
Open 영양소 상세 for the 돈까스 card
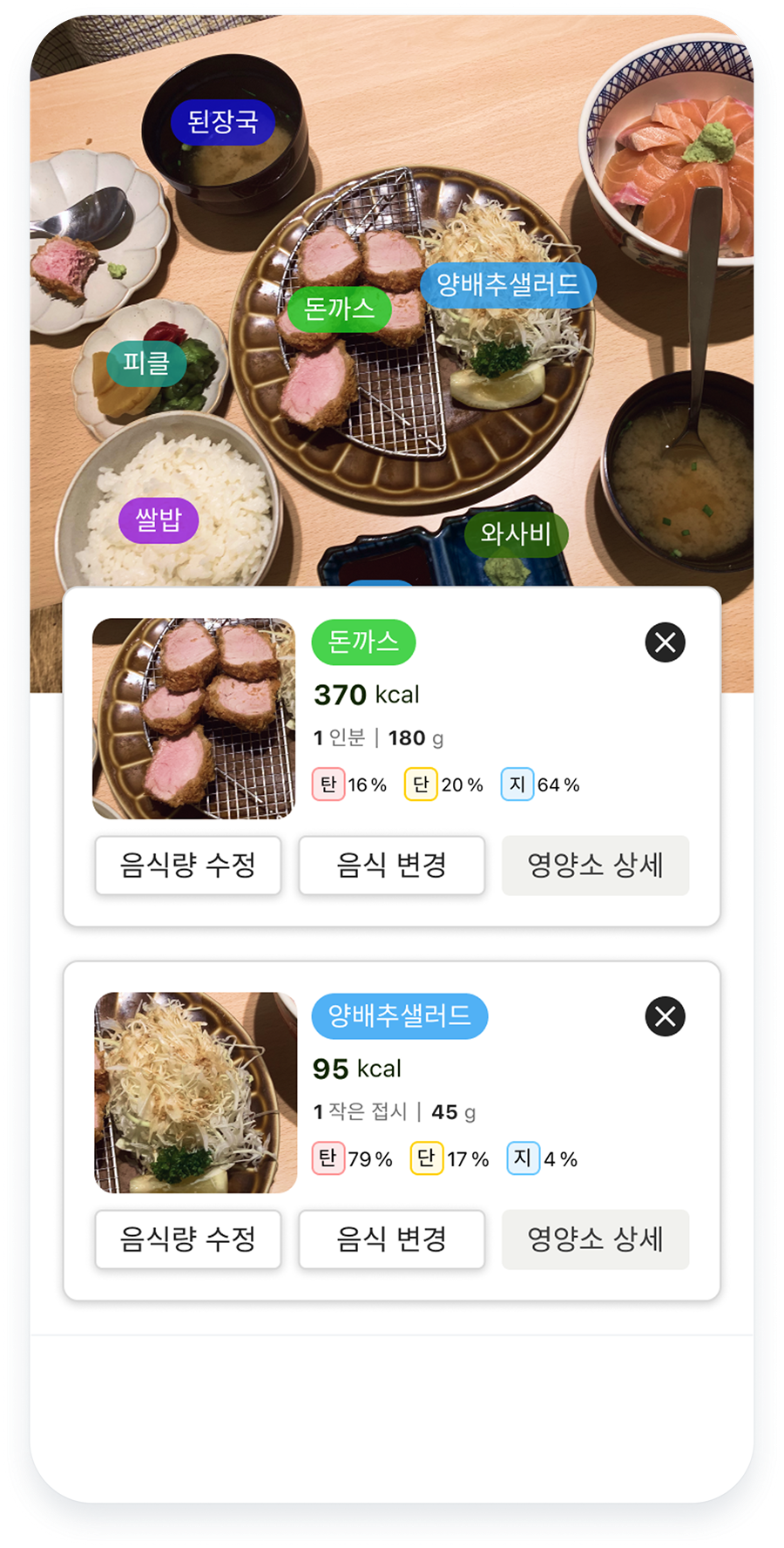(596, 865)
